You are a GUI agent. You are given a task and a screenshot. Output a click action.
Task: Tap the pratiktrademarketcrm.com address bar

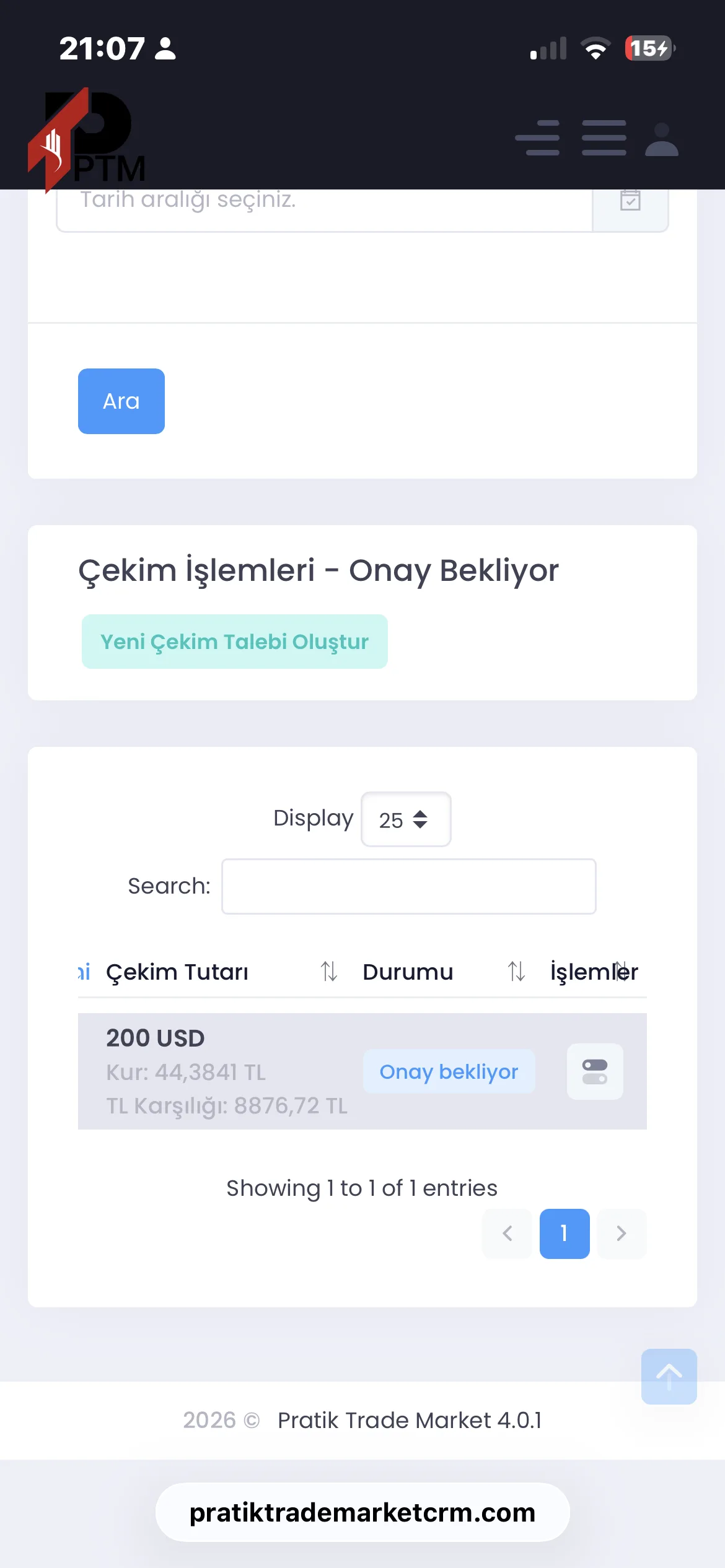(x=362, y=1512)
